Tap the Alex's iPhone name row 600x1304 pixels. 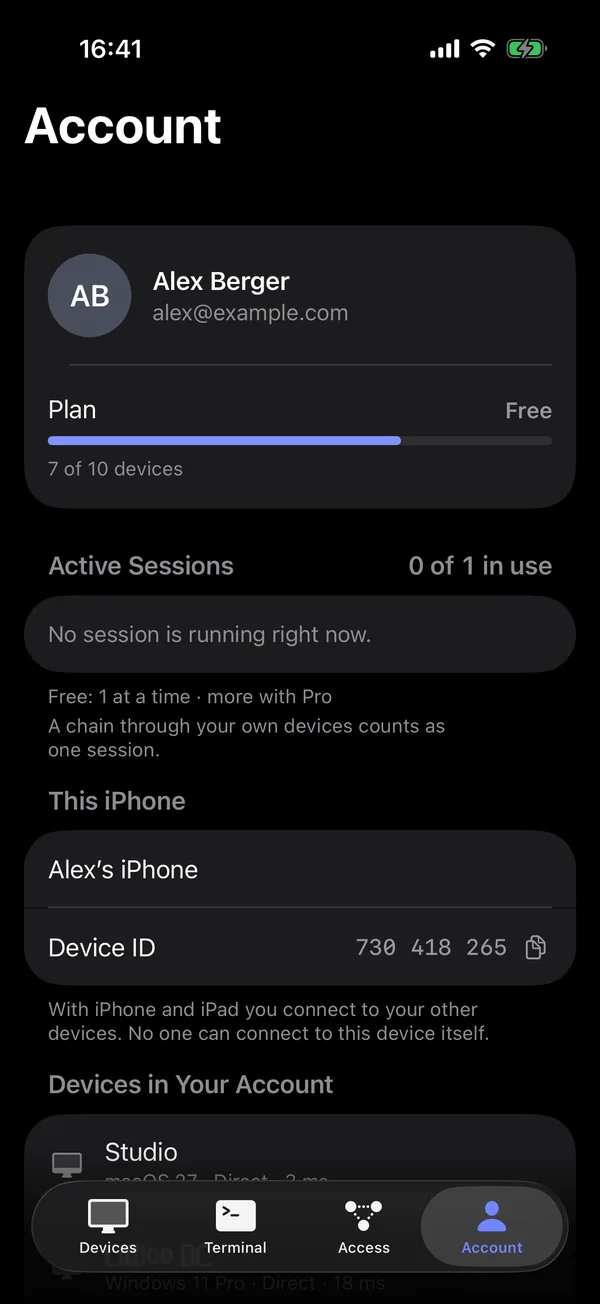click(300, 869)
